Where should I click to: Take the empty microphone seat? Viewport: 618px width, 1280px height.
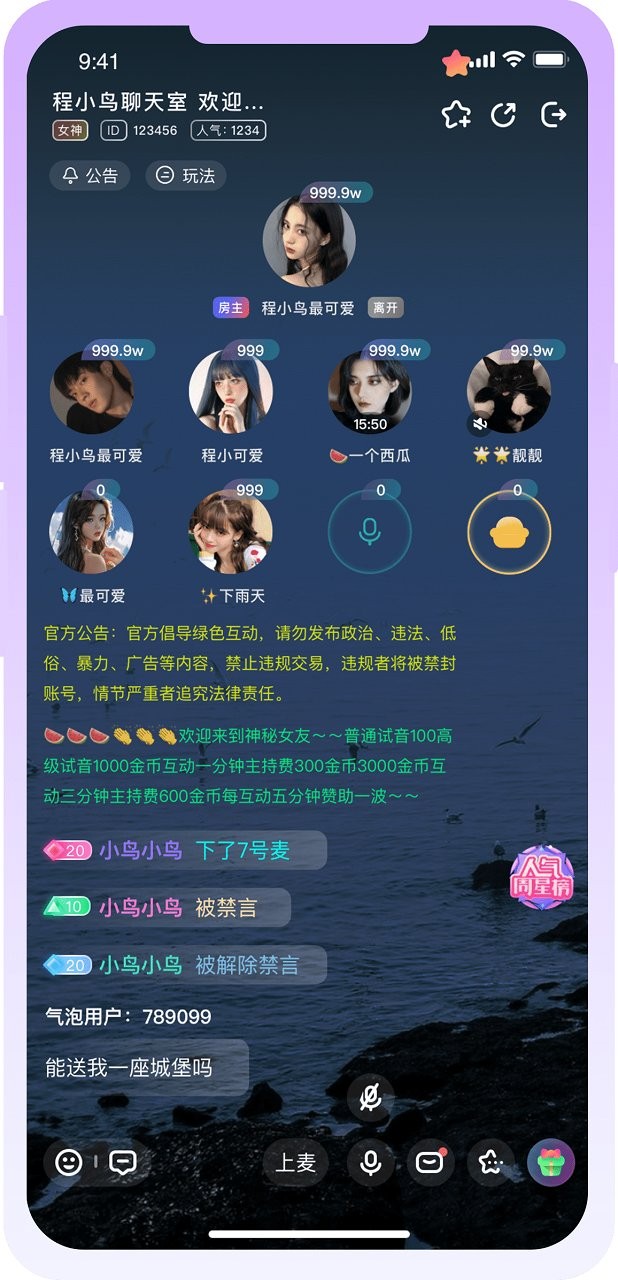tap(369, 532)
